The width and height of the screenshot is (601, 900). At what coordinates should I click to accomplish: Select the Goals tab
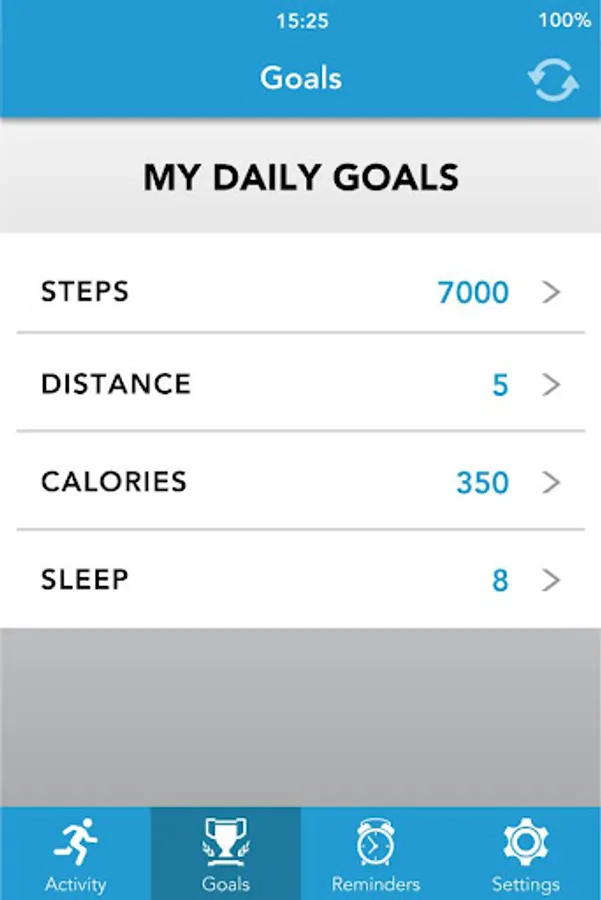225,854
